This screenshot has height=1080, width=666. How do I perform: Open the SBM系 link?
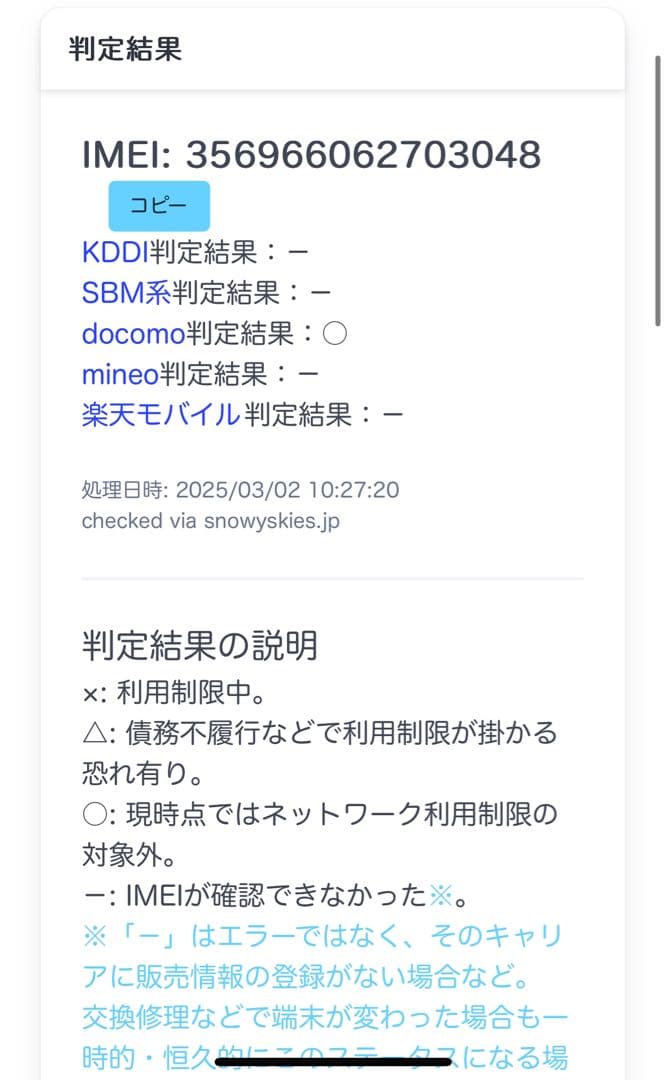126,293
